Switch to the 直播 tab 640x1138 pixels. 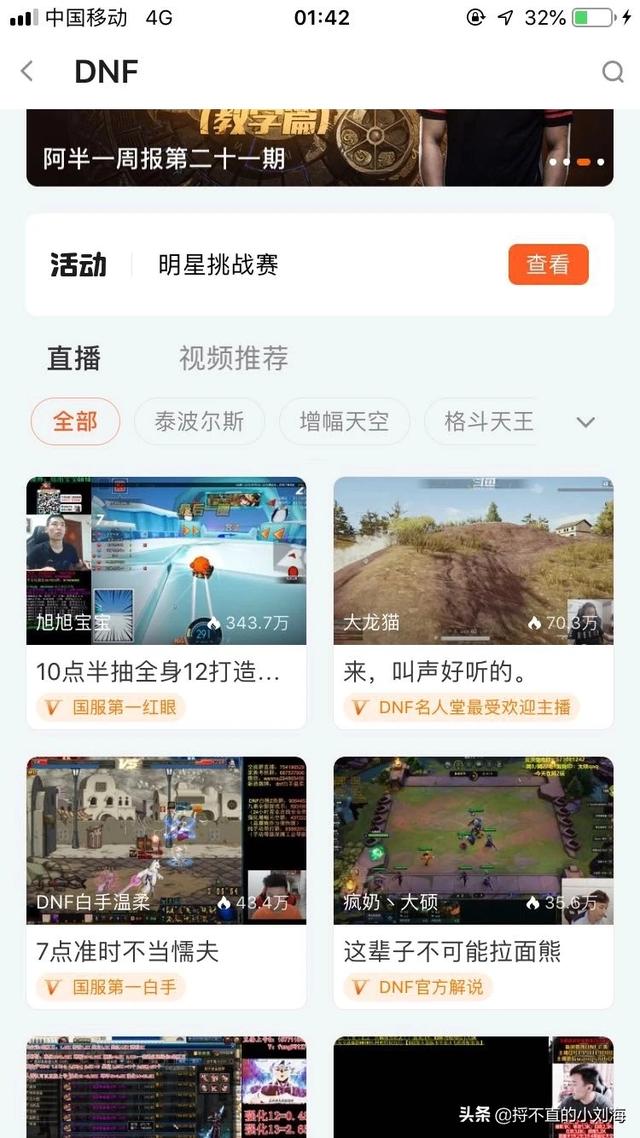(x=74, y=358)
